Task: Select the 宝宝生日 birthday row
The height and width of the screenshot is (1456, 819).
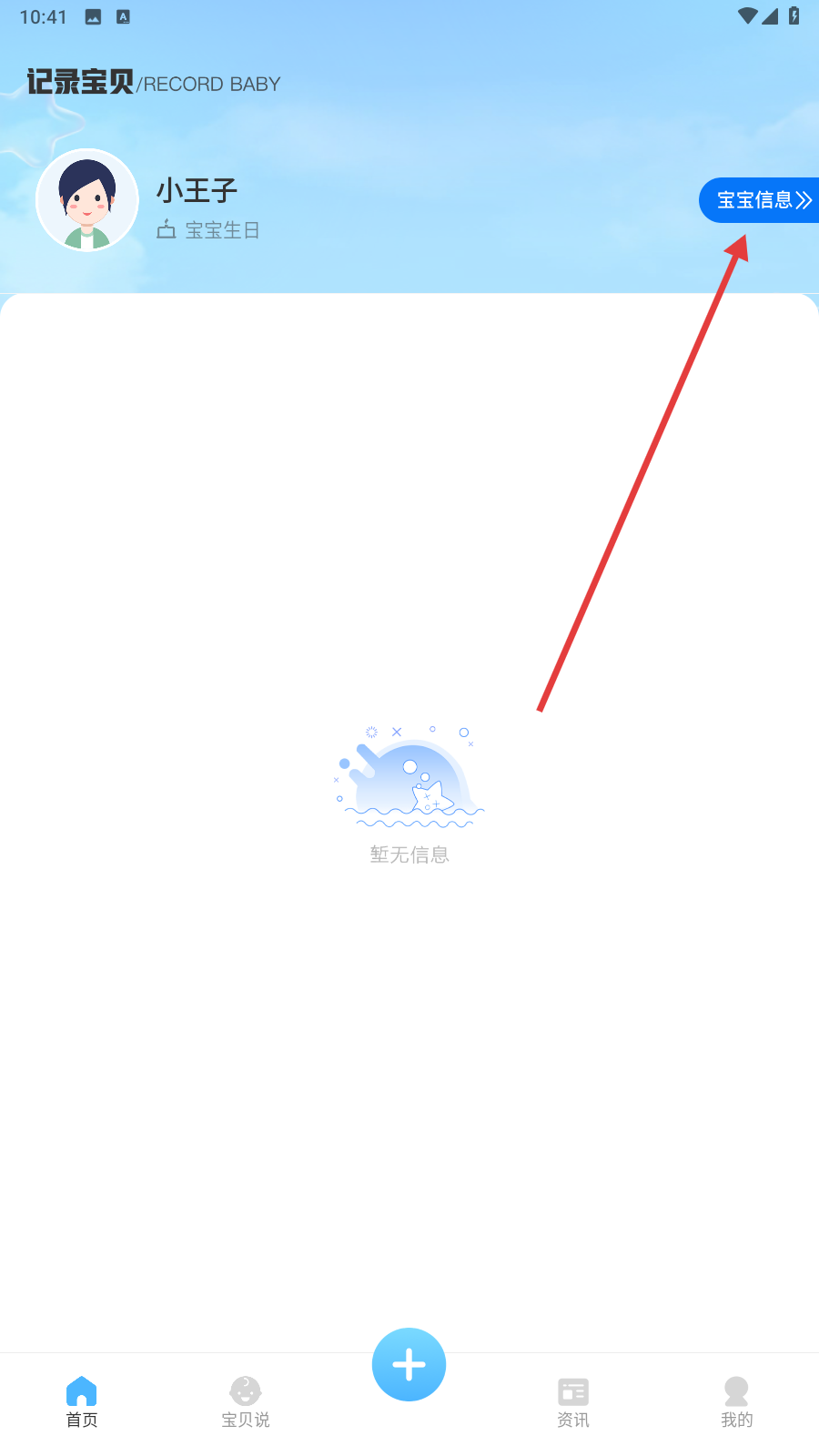Action: pos(208,230)
